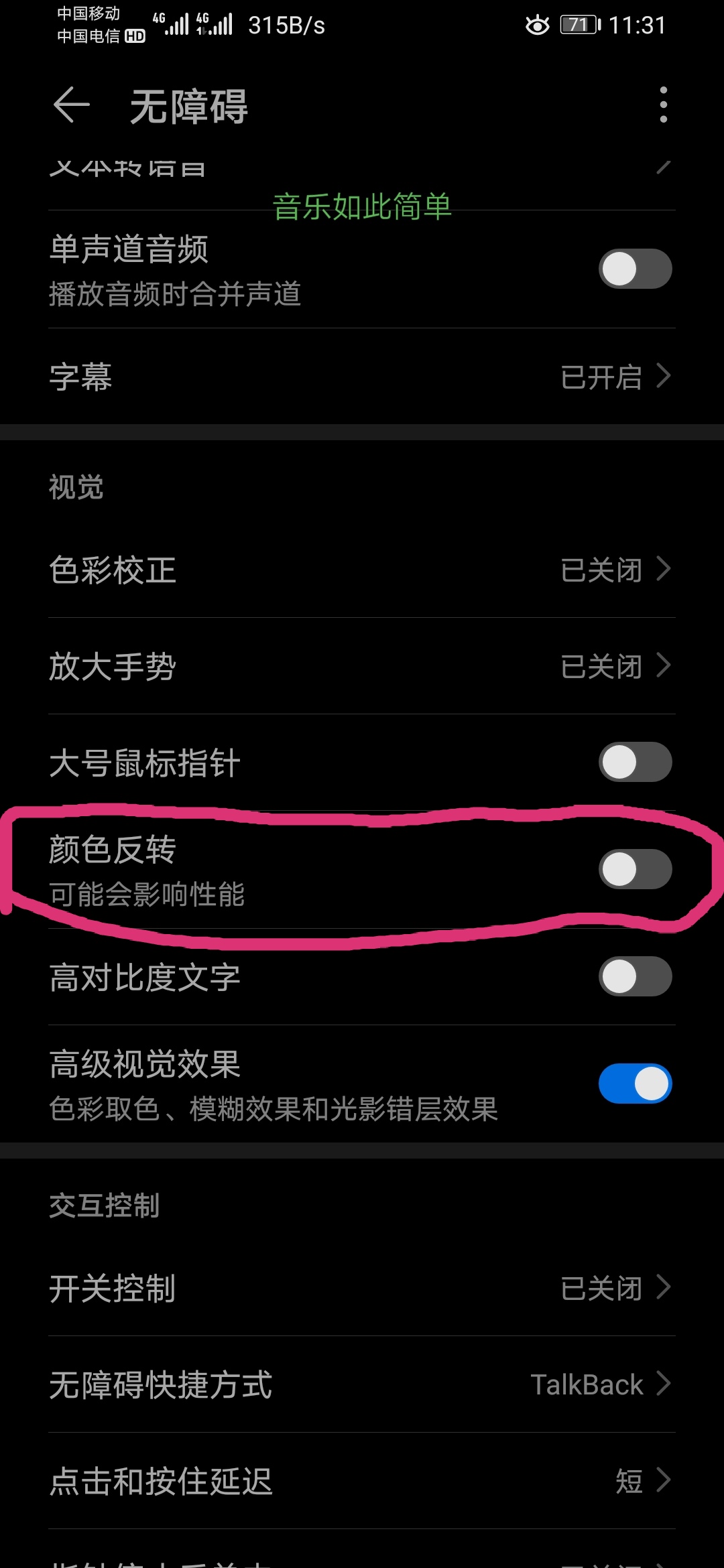Open 无障碍快捷方式 settings

362,1384
